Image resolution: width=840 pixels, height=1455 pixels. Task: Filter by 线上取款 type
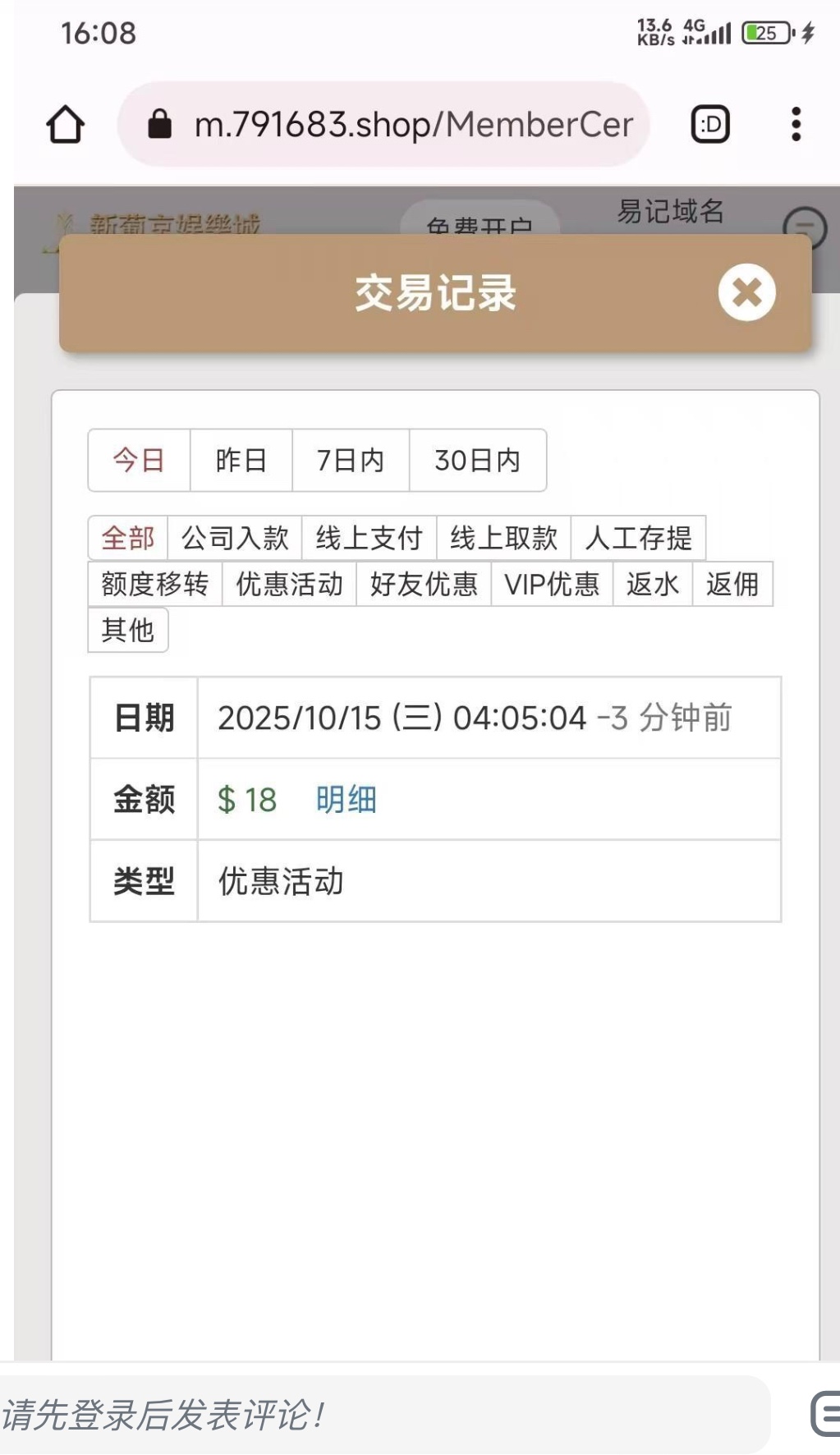[503, 539]
